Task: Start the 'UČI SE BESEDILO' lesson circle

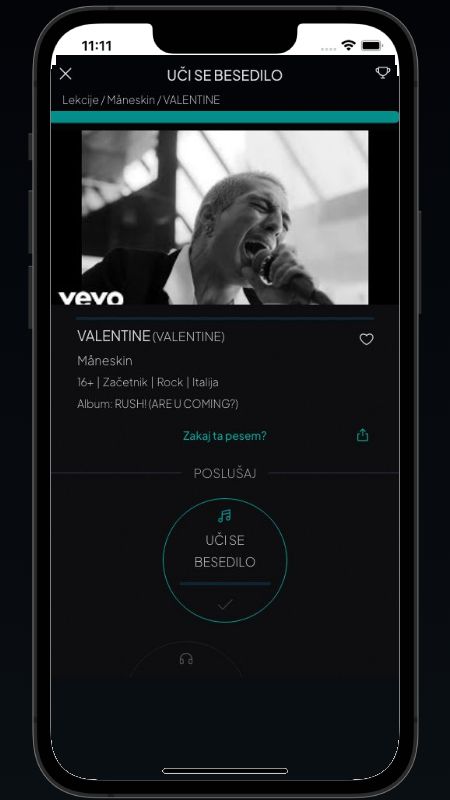Action: (x=225, y=560)
